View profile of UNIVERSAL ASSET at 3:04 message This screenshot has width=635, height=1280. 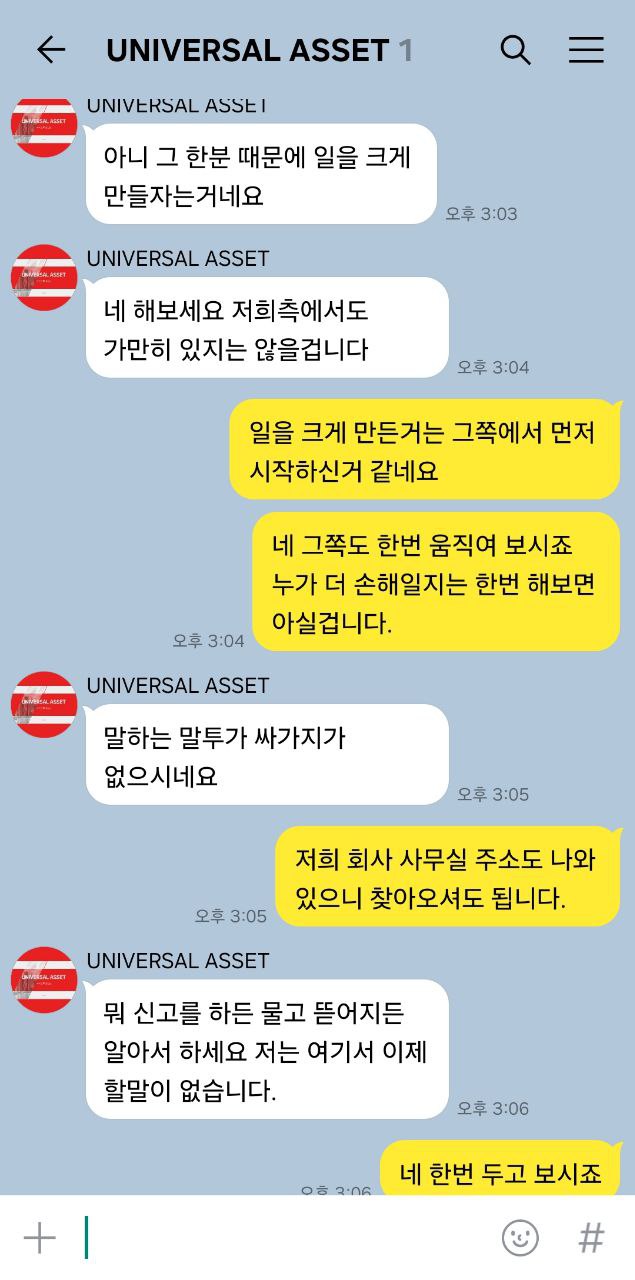[44, 278]
